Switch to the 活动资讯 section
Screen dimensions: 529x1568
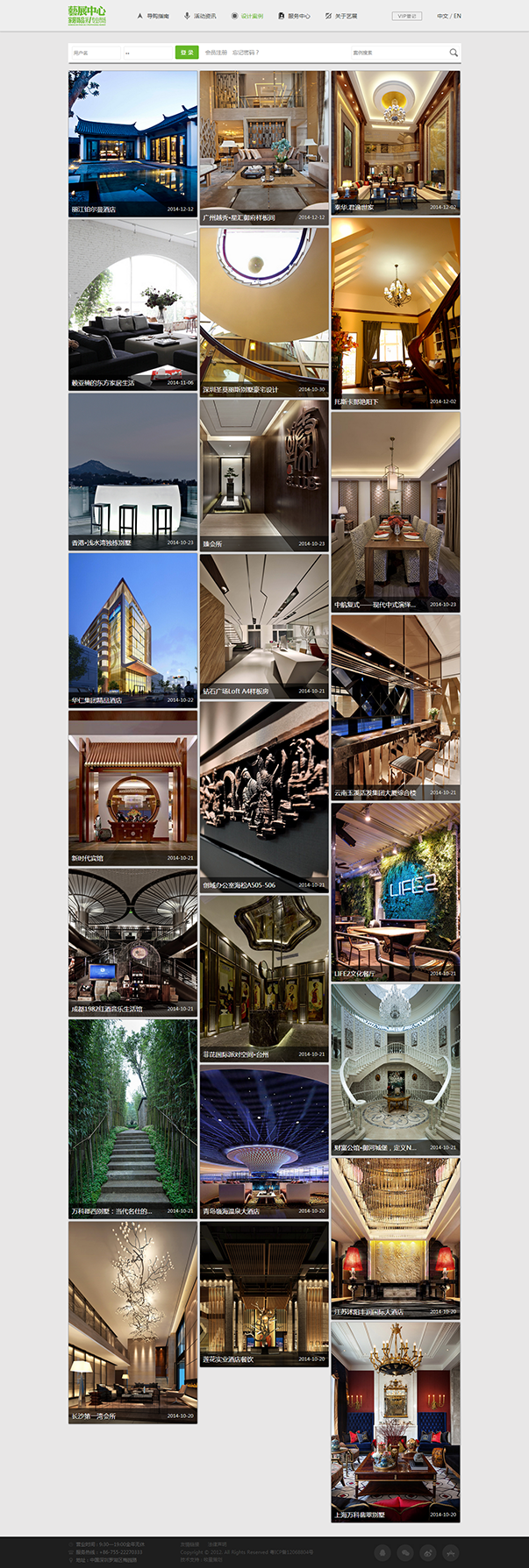pos(201,16)
